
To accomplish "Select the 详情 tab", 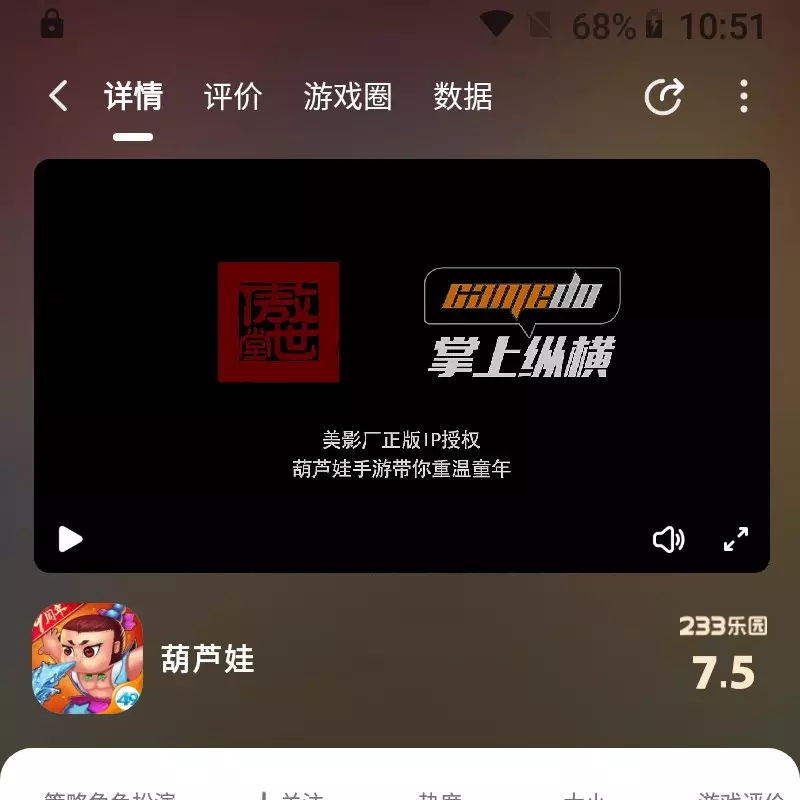I will tap(133, 97).
